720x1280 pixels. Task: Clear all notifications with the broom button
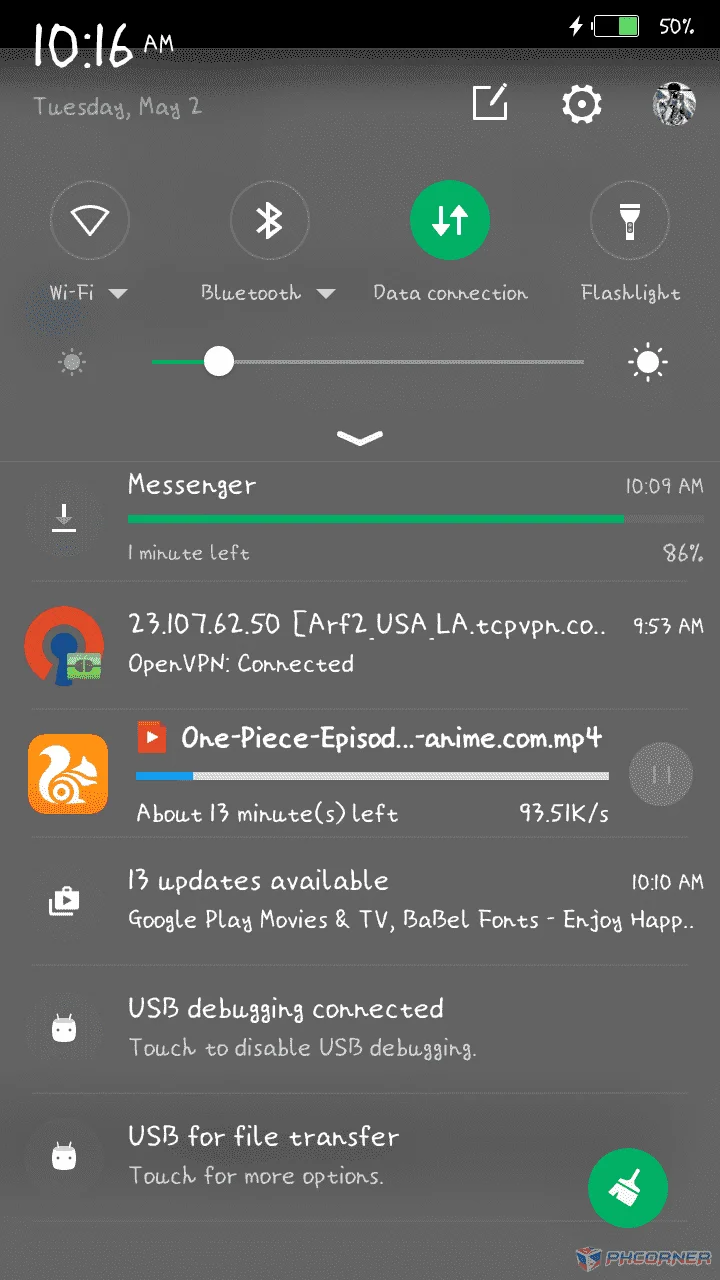(628, 1188)
